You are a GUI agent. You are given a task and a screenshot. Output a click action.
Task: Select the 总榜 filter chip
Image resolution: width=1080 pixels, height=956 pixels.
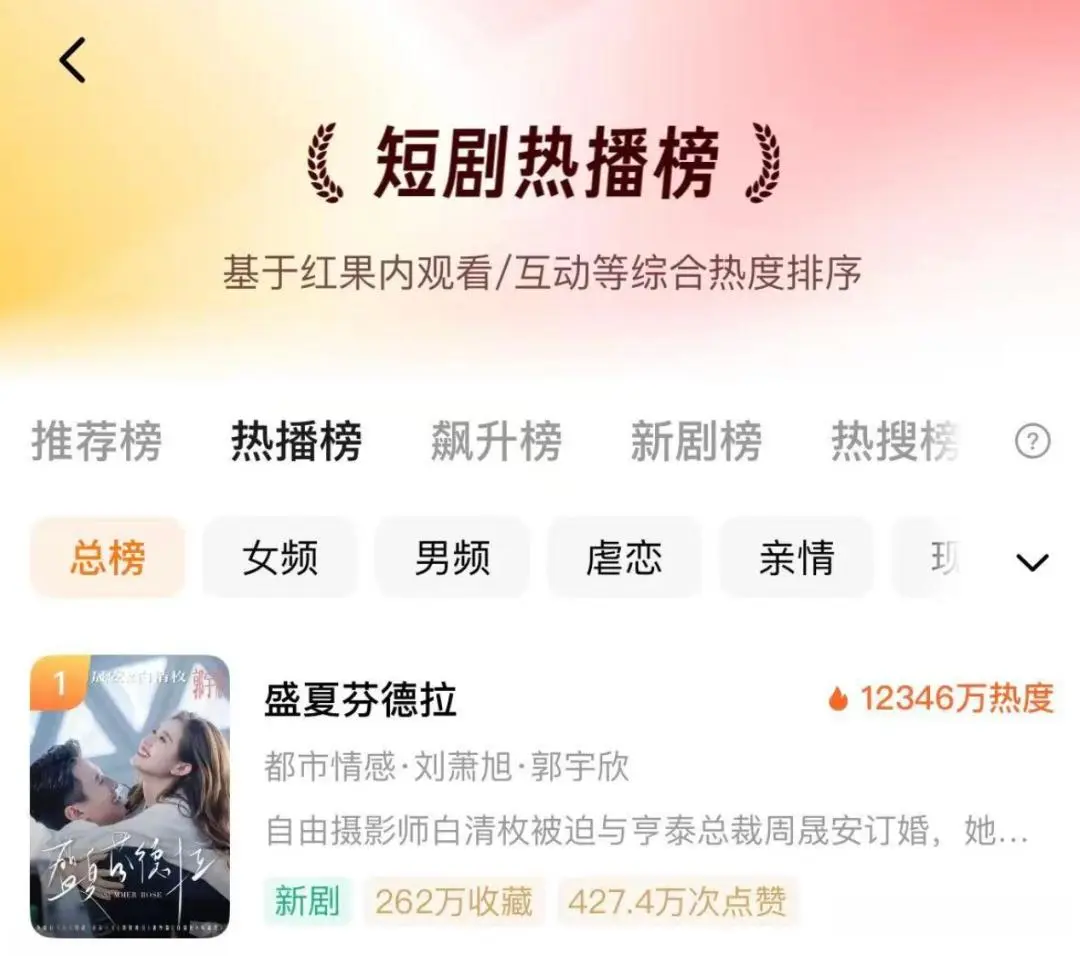point(107,558)
